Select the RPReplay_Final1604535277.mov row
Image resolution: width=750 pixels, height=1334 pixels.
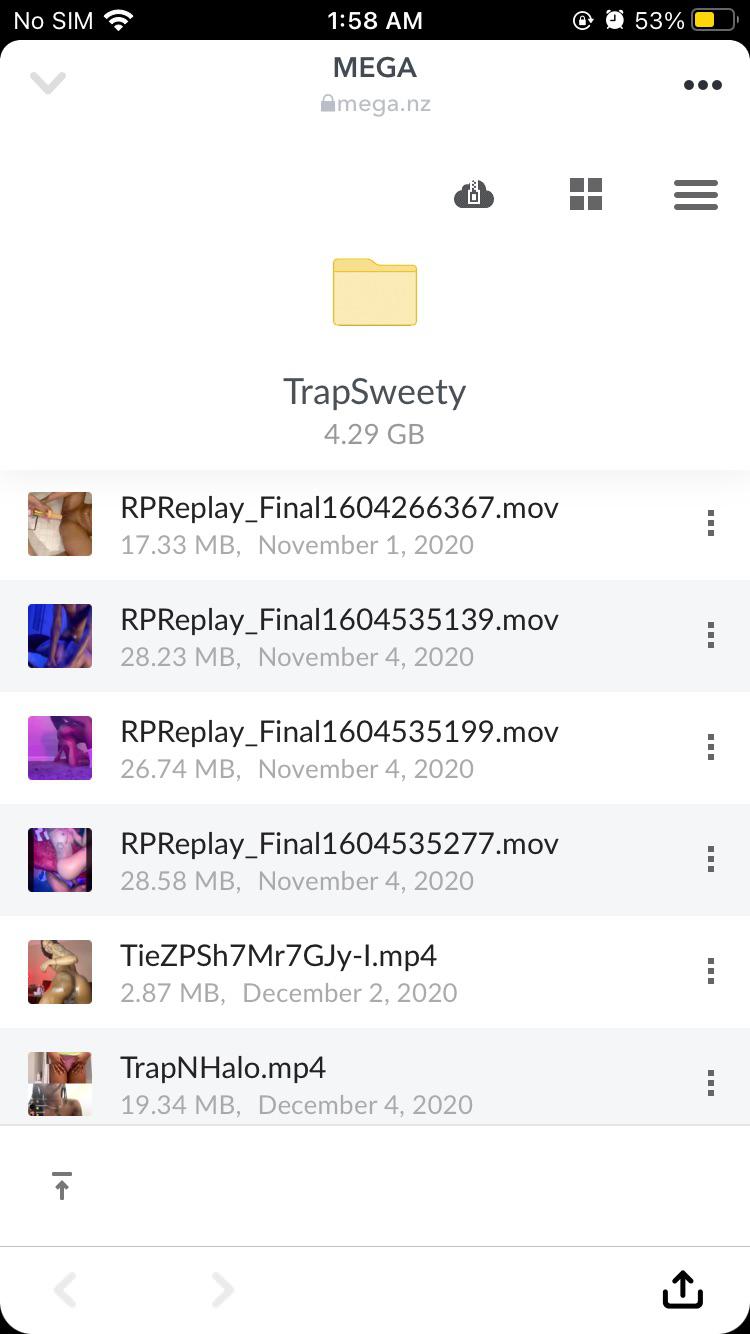click(340, 859)
